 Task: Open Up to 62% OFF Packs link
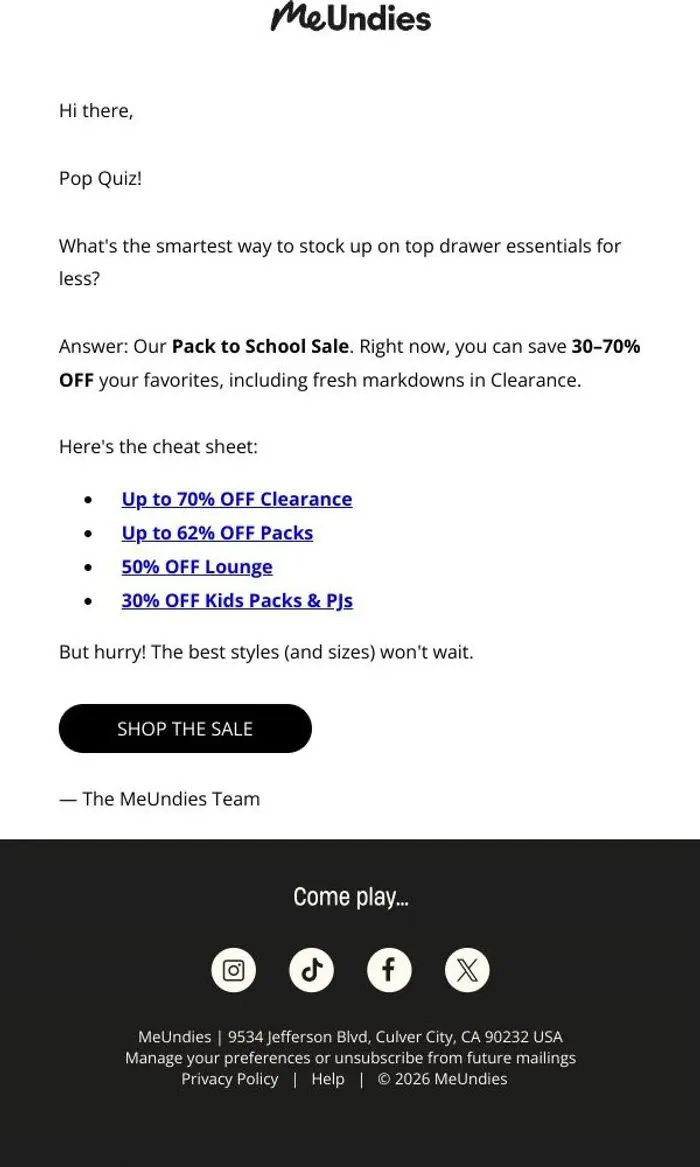pyautogui.click(x=217, y=533)
